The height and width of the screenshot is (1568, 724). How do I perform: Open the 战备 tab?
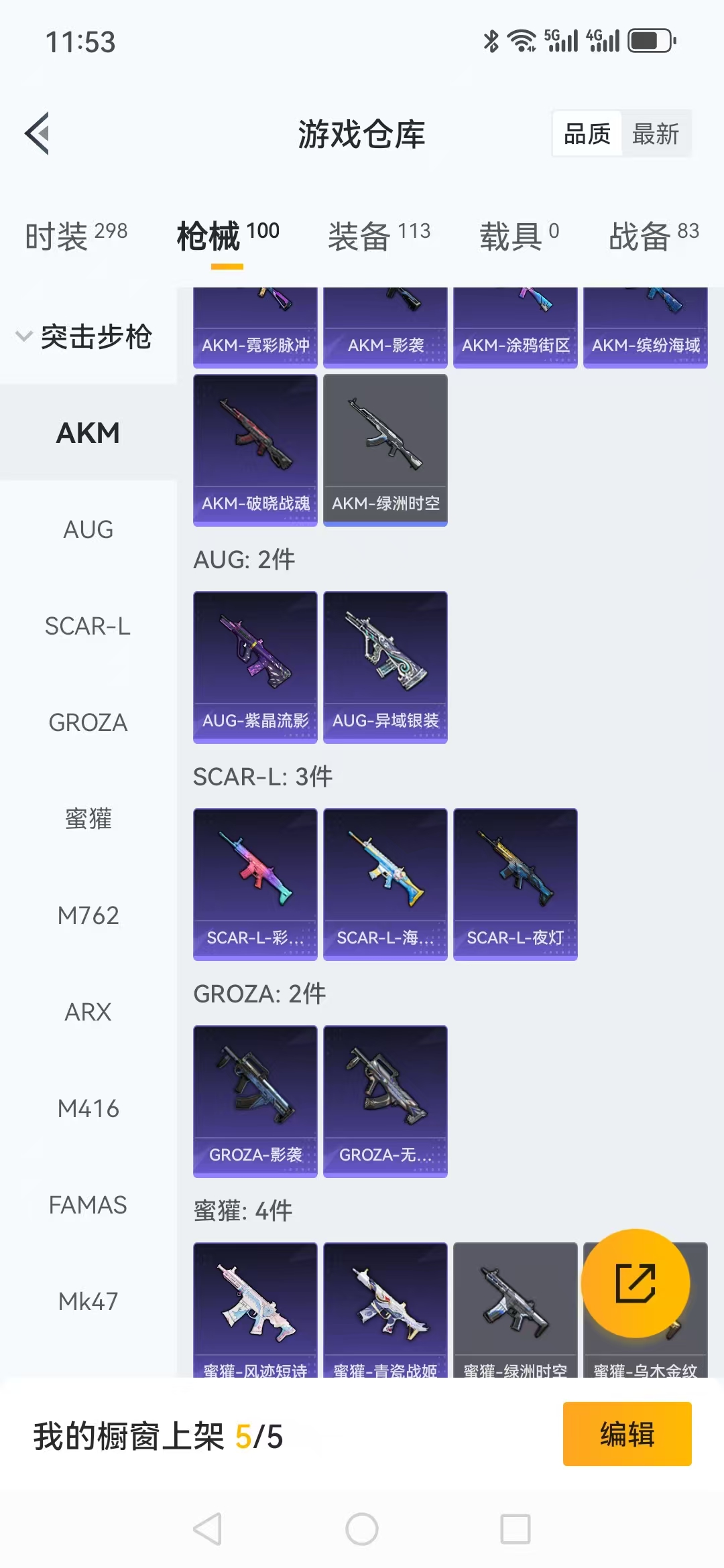(x=653, y=236)
